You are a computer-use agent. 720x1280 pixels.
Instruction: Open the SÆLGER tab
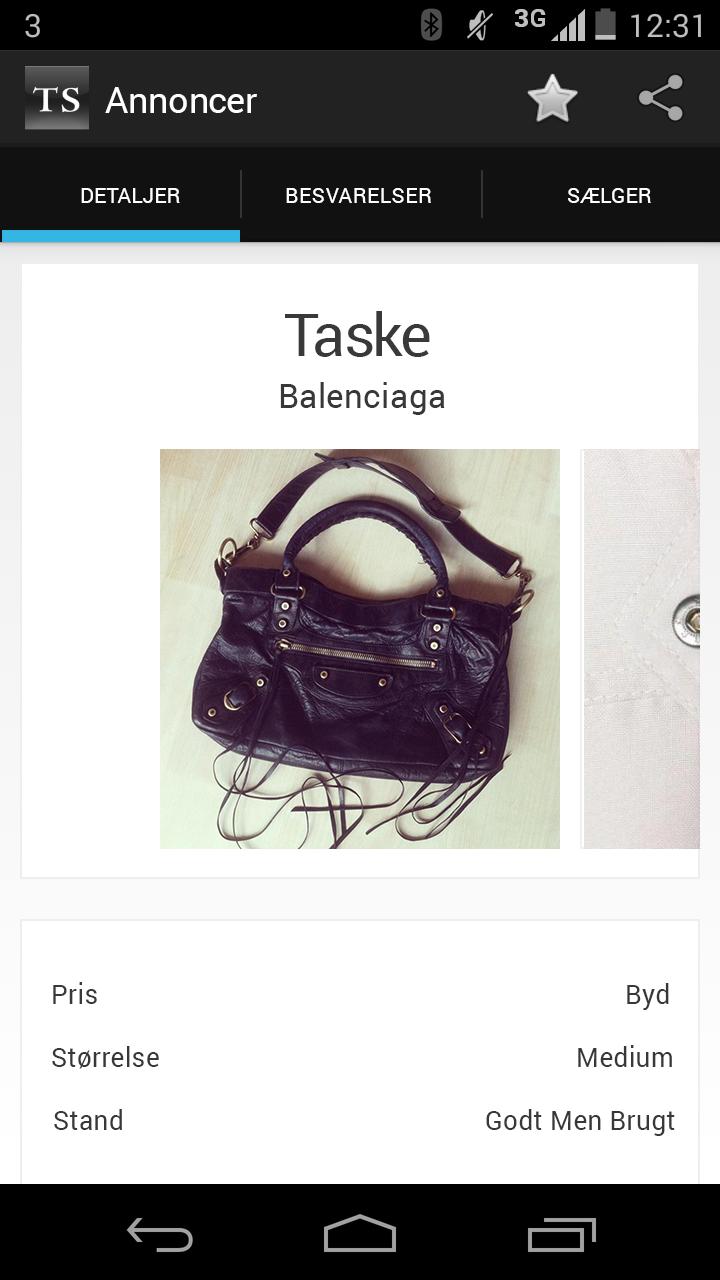[x=609, y=195]
